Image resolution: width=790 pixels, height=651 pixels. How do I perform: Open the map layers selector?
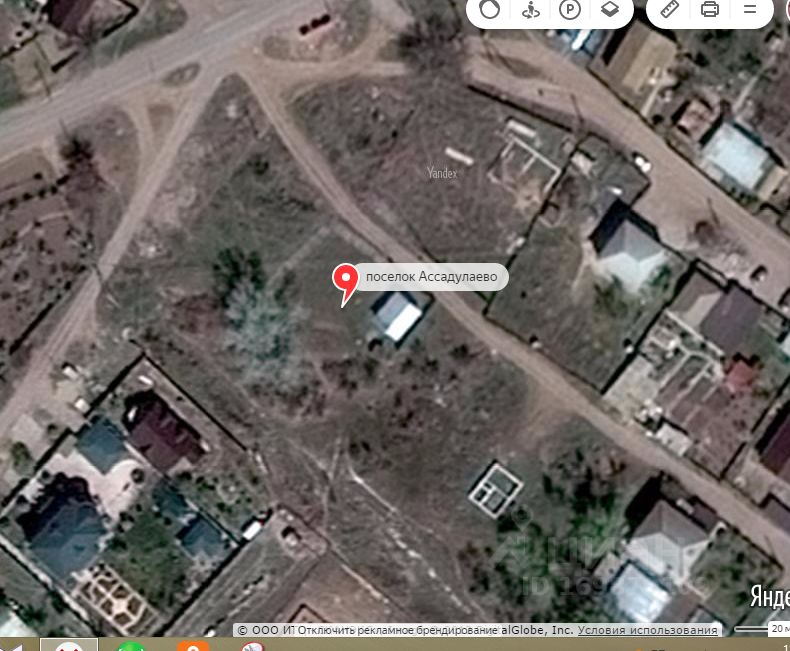pyautogui.click(x=610, y=10)
